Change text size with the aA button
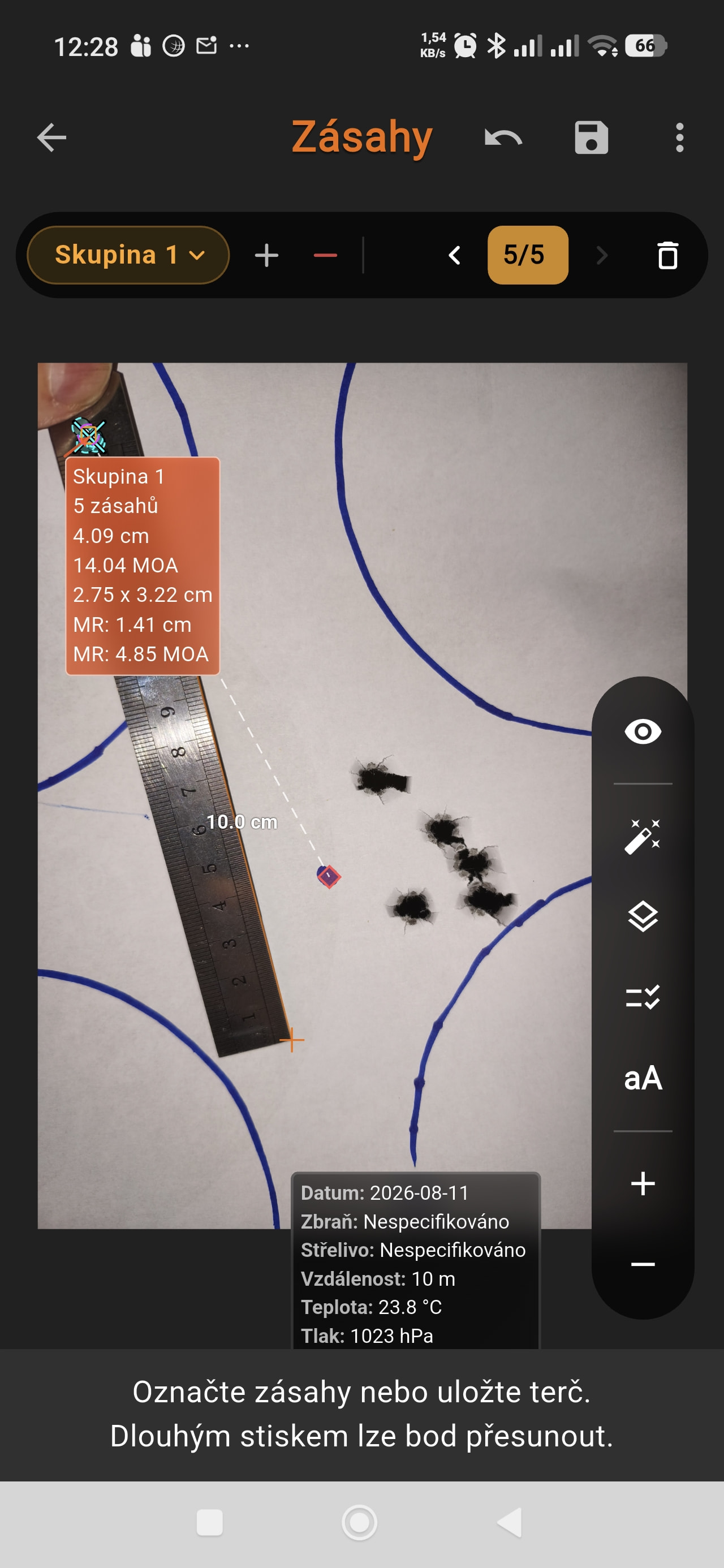 pyautogui.click(x=643, y=1078)
